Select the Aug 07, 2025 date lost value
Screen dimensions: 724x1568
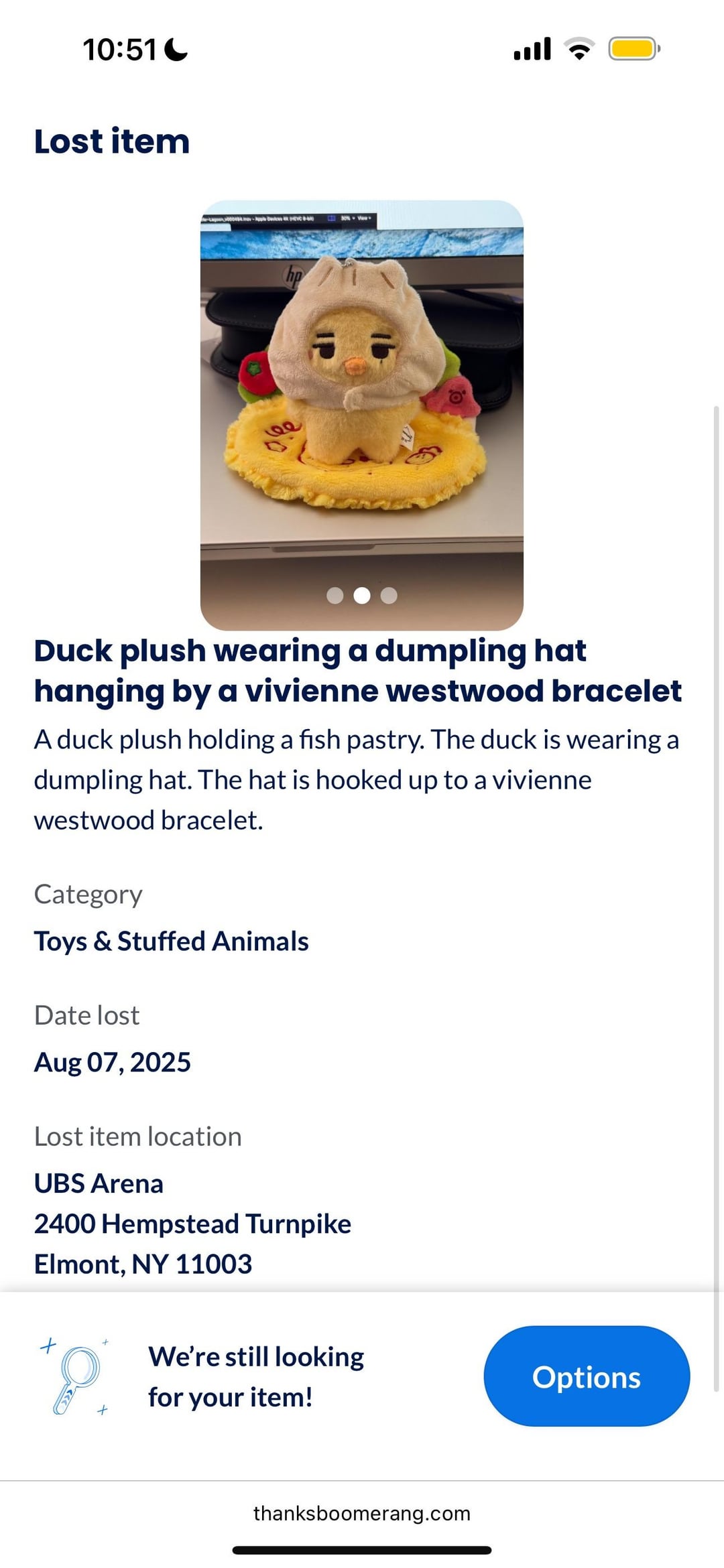(113, 1061)
